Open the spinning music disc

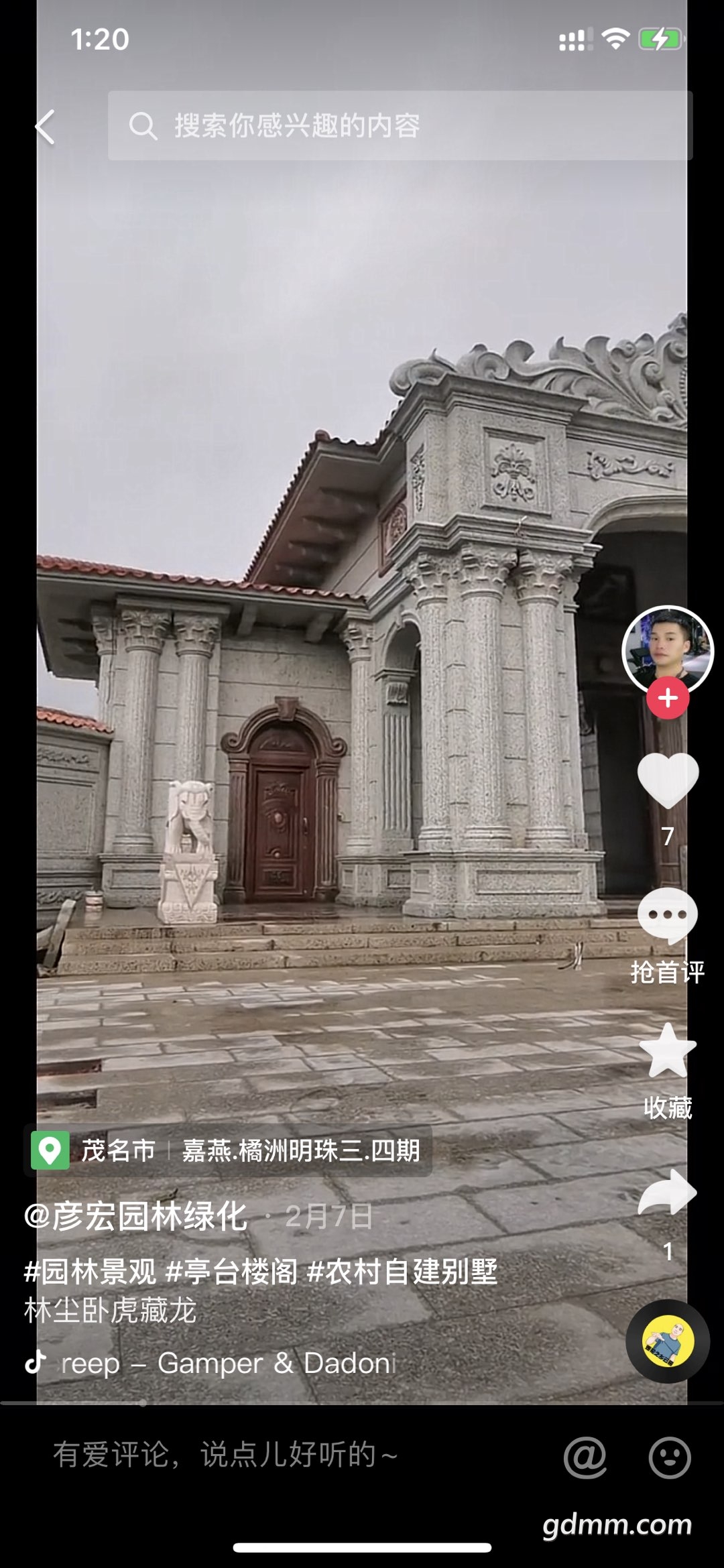(667, 1341)
